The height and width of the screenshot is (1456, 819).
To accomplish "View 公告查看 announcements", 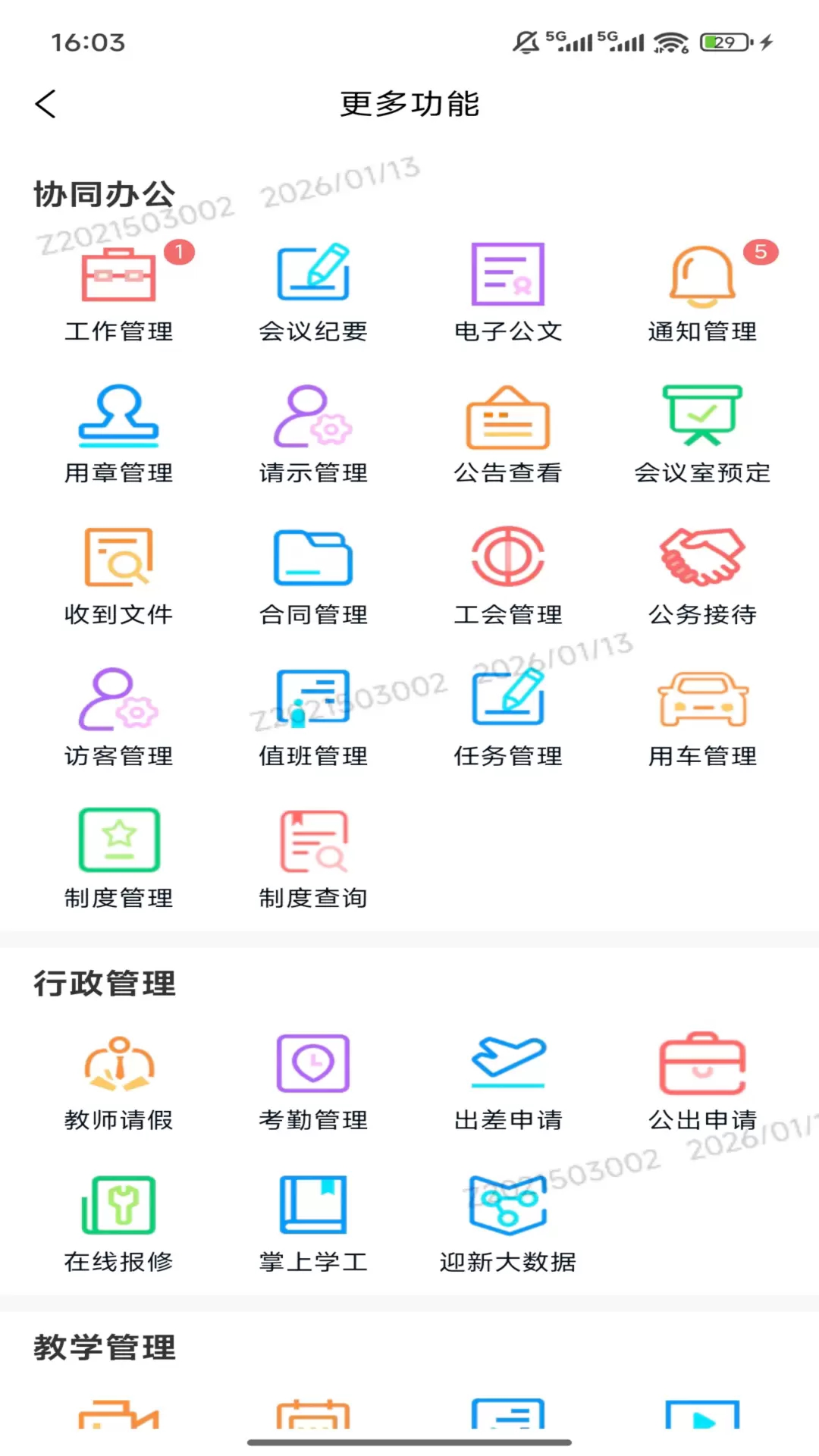I will tap(507, 434).
